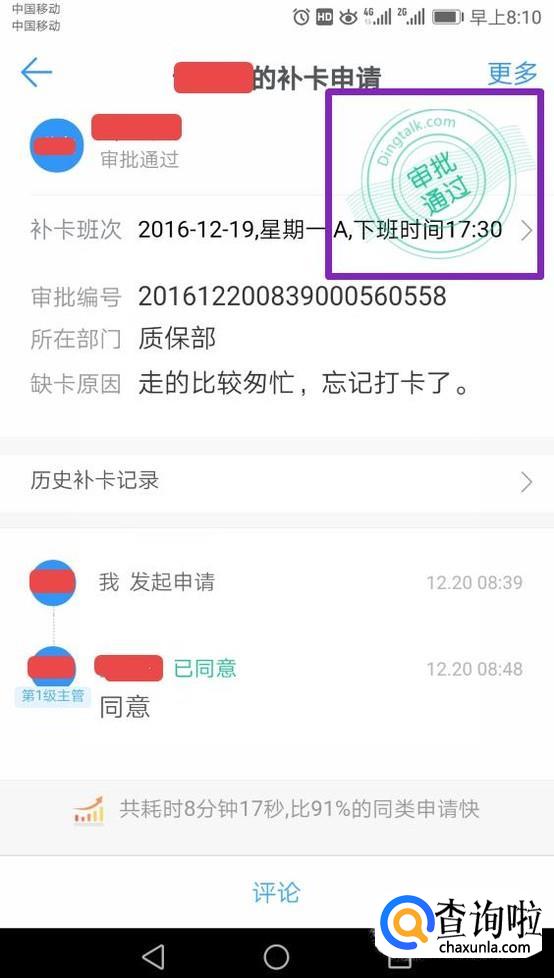
Task: Tap the system back triangle
Action: click(x=153, y=956)
